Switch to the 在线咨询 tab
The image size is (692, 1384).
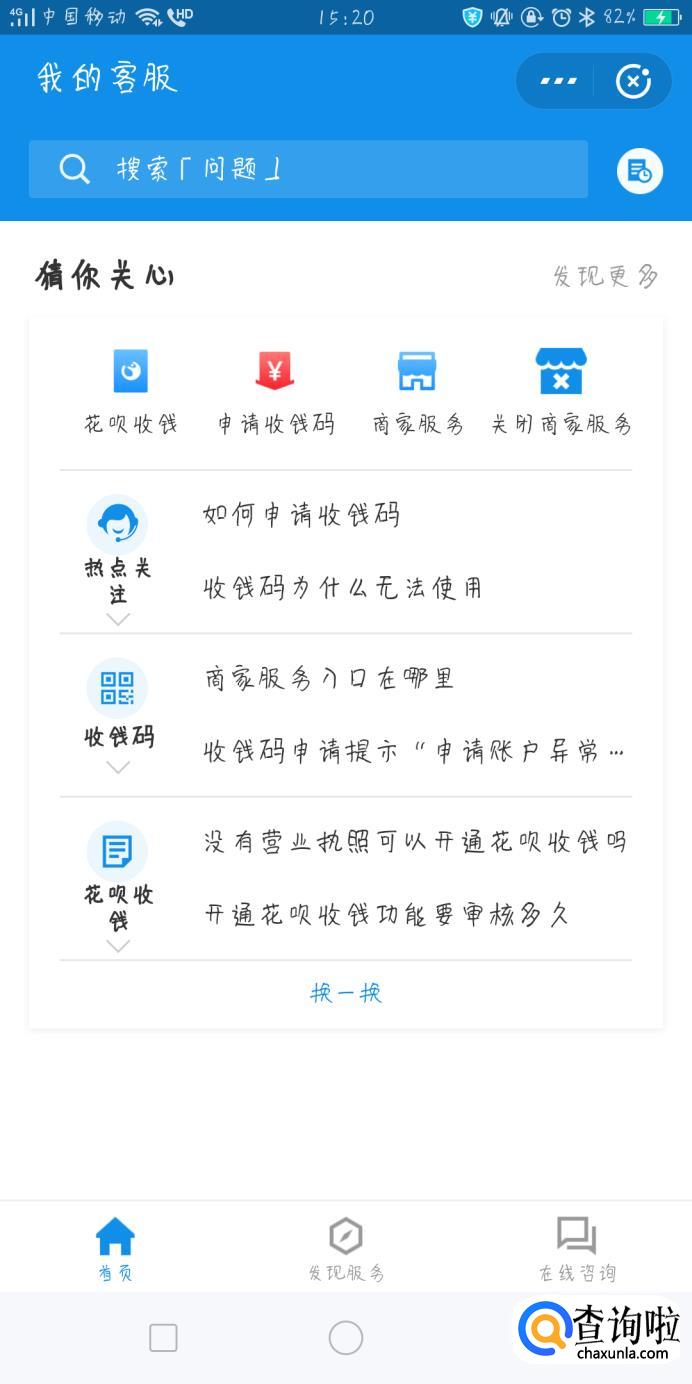click(577, 1248)
